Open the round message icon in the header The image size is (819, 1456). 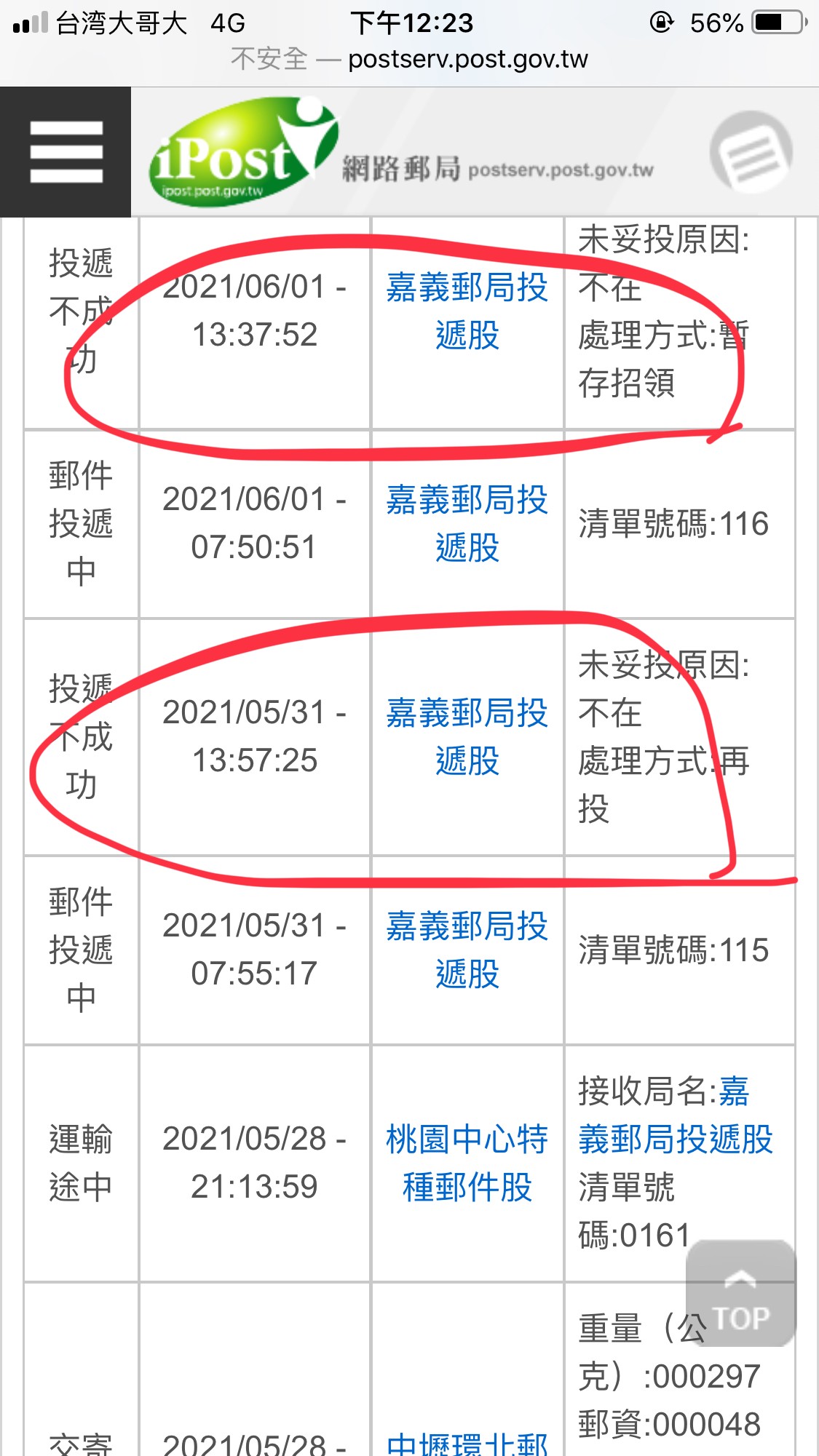point(751,152)
